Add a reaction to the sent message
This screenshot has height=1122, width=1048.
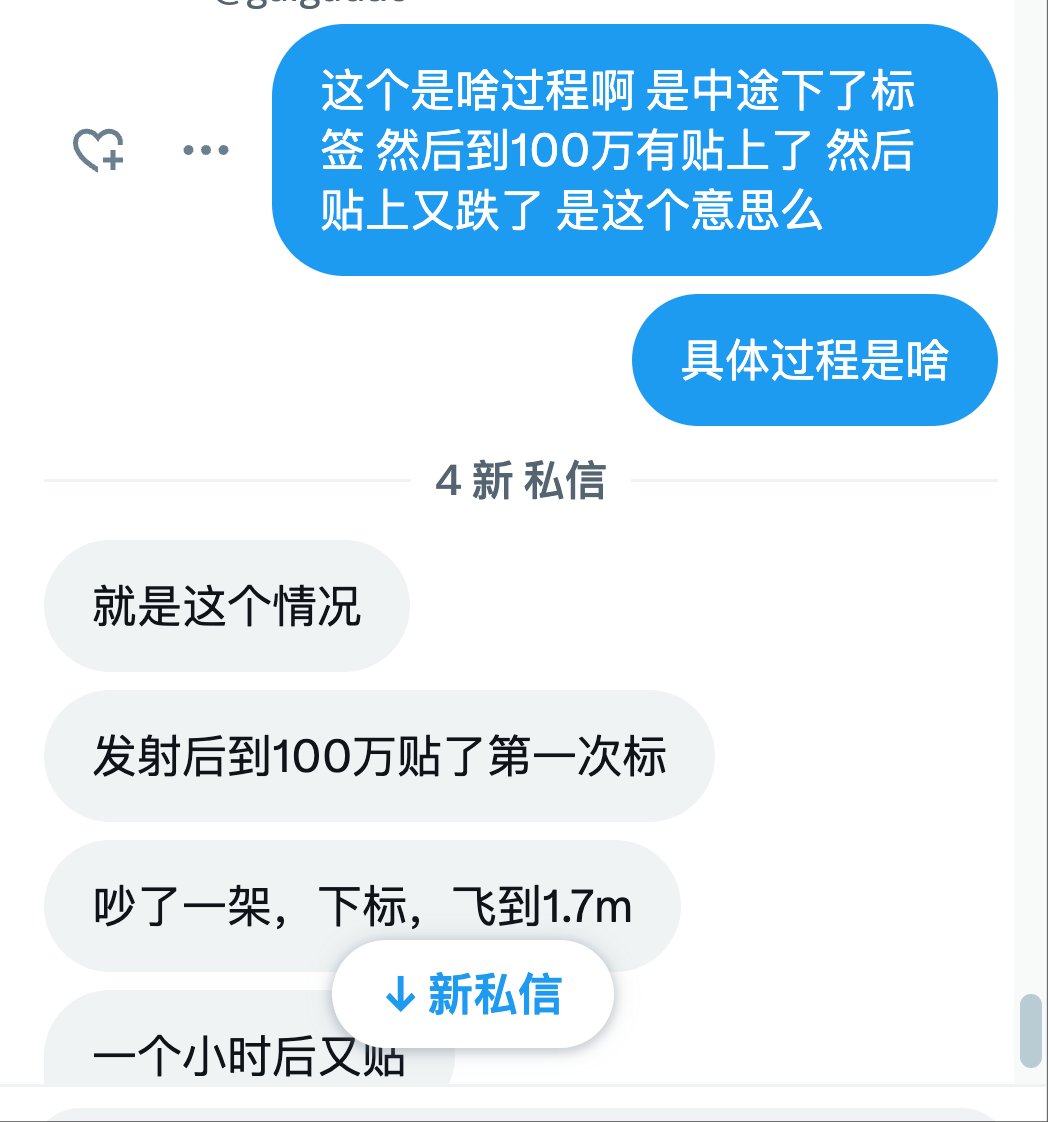point(98,150)
